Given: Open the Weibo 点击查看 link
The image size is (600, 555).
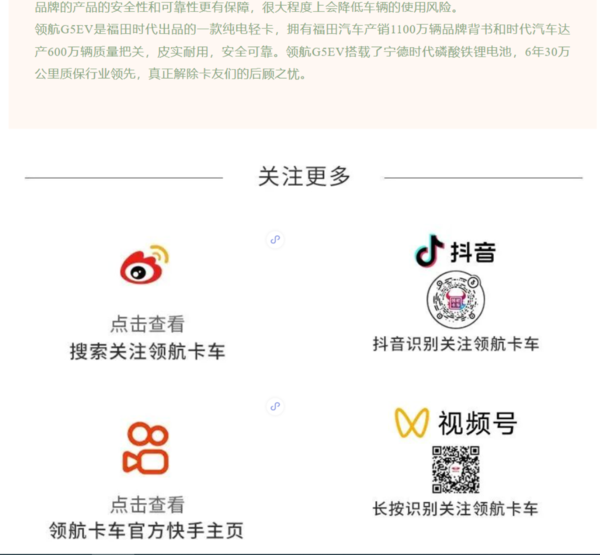Looking at the screenshot, I should click(x=147, y=324).
